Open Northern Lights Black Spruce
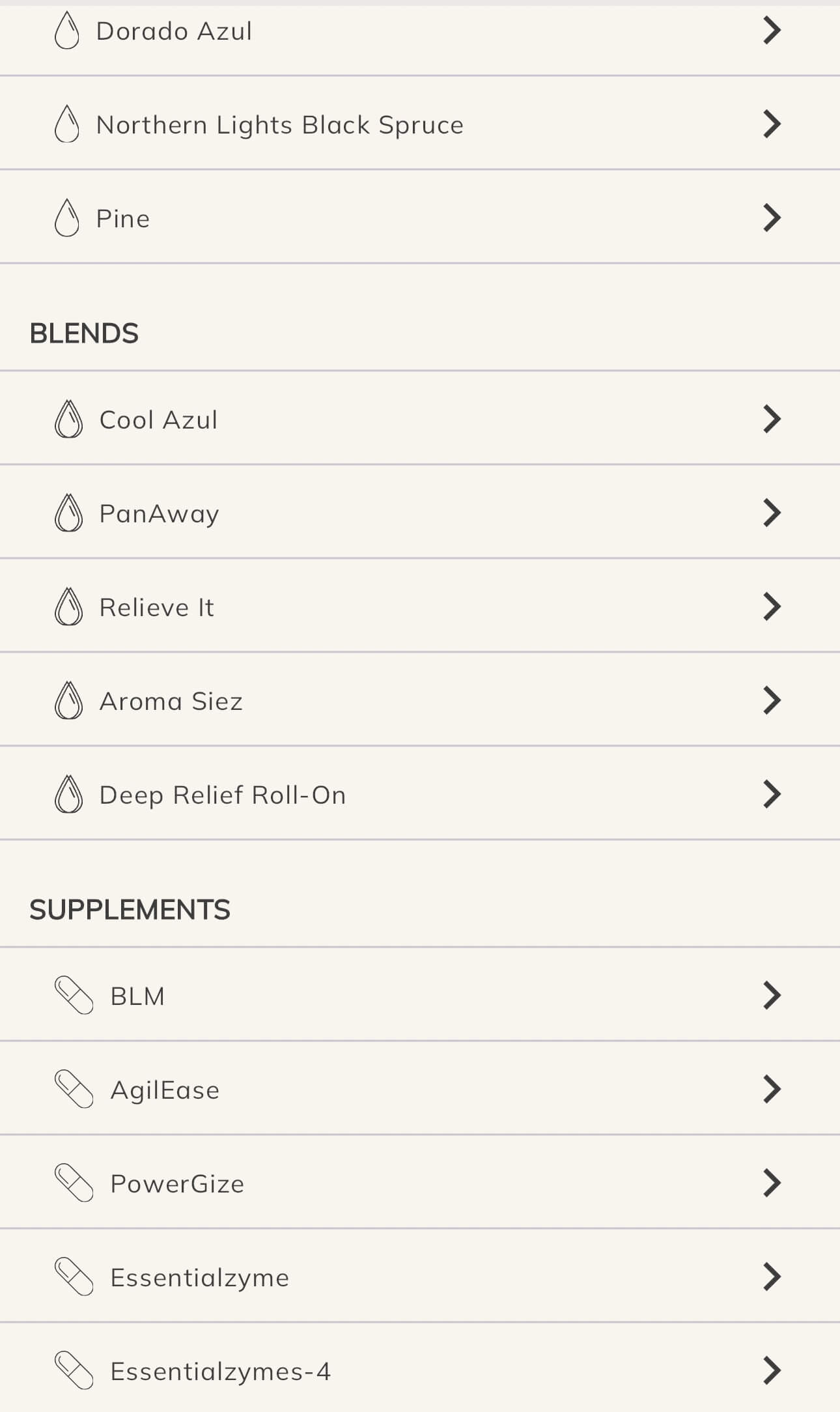The image size is (840, 1412). point(420,123)
